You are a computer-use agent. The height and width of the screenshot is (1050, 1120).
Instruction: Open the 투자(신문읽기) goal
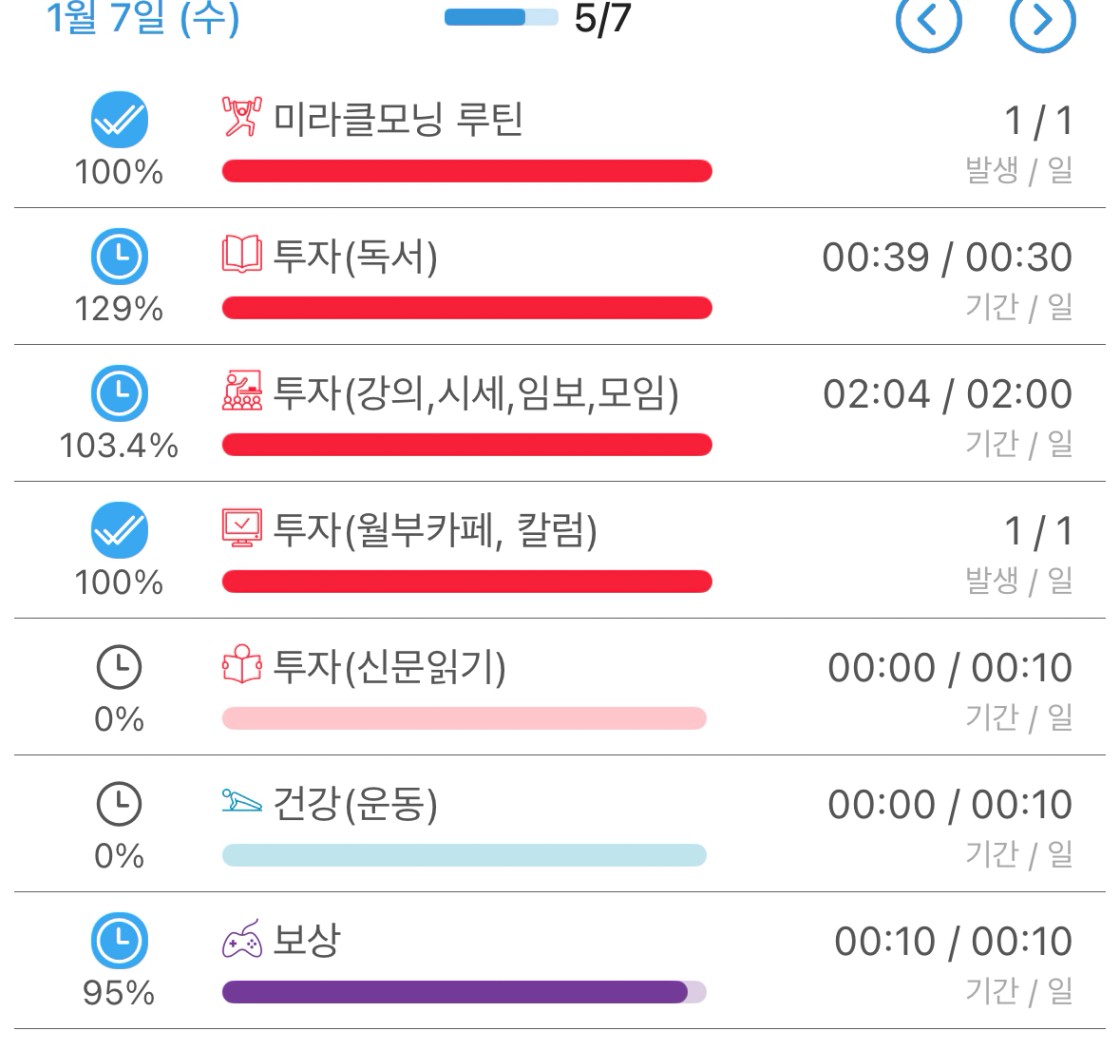pos(389,668)
